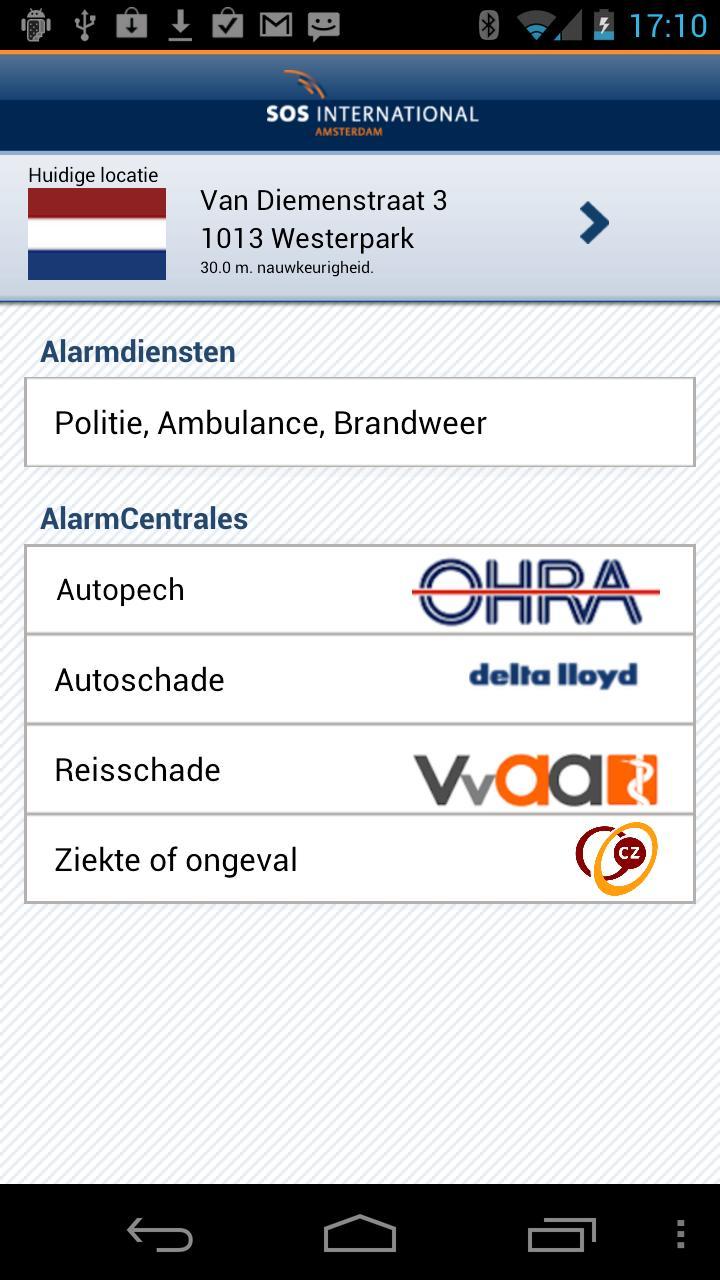This screenshot has width=720, height=1280.
Task: Tap the CZ logo for Ziekte of ongeval
Action: point(615,857)
